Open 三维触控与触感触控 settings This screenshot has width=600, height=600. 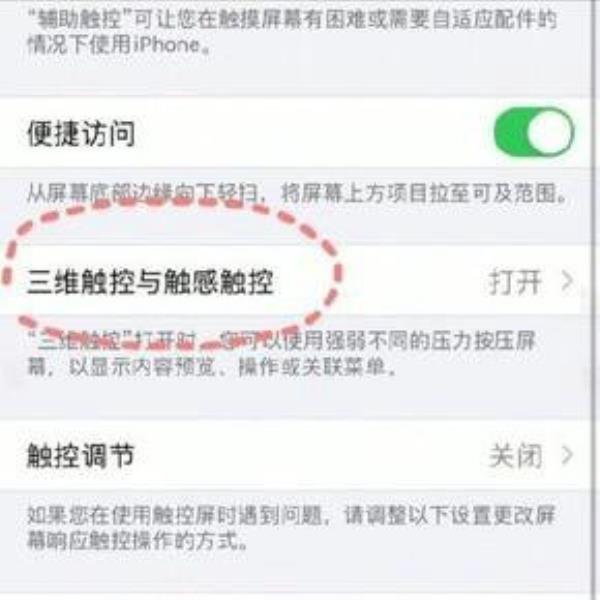pyautogui.click(x=300, y=282)
